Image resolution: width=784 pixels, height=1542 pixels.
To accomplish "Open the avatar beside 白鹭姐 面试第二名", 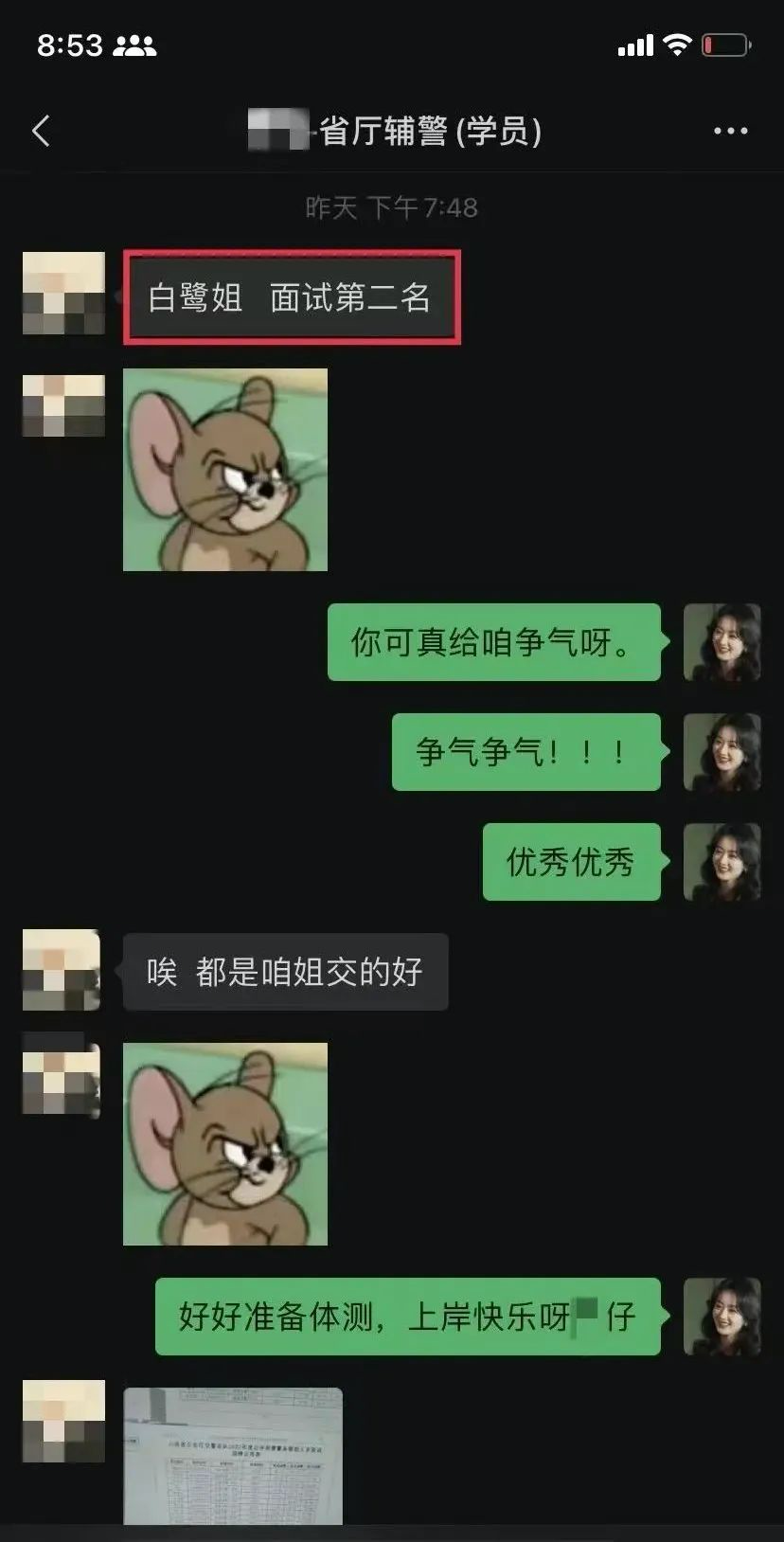I will point(63,294).
